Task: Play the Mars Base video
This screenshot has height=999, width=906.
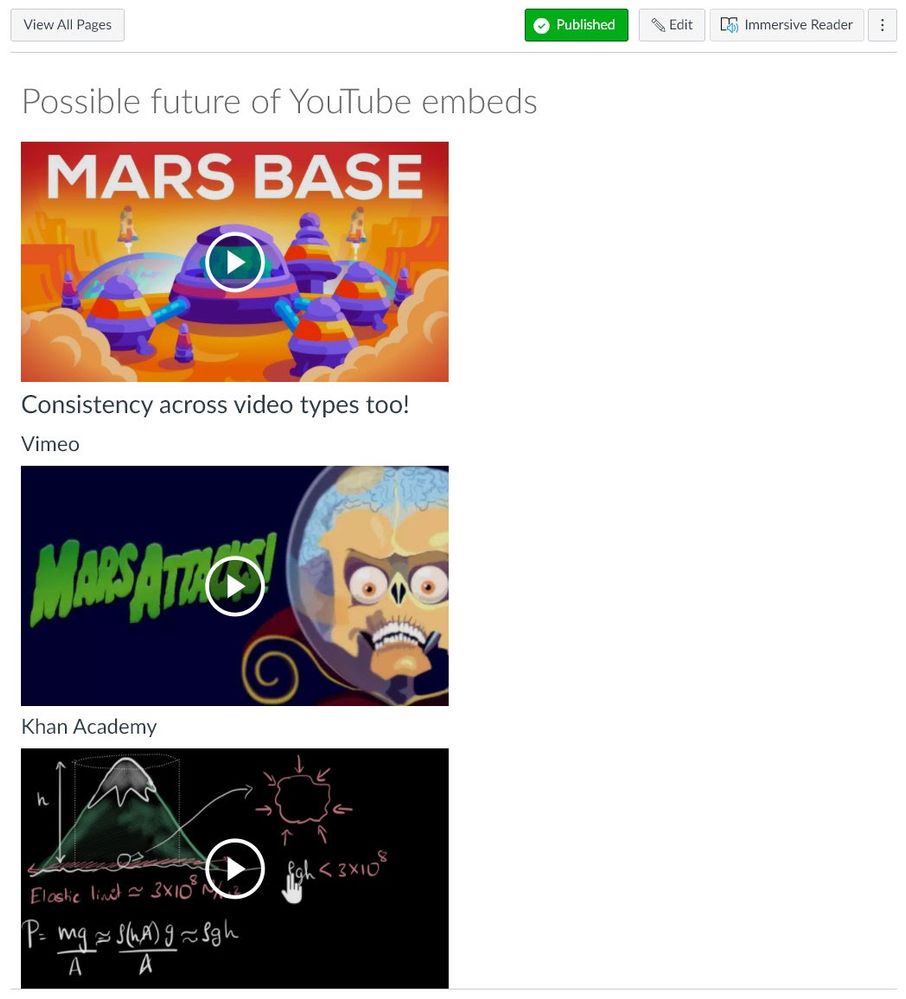Action: tap(234, 262)
